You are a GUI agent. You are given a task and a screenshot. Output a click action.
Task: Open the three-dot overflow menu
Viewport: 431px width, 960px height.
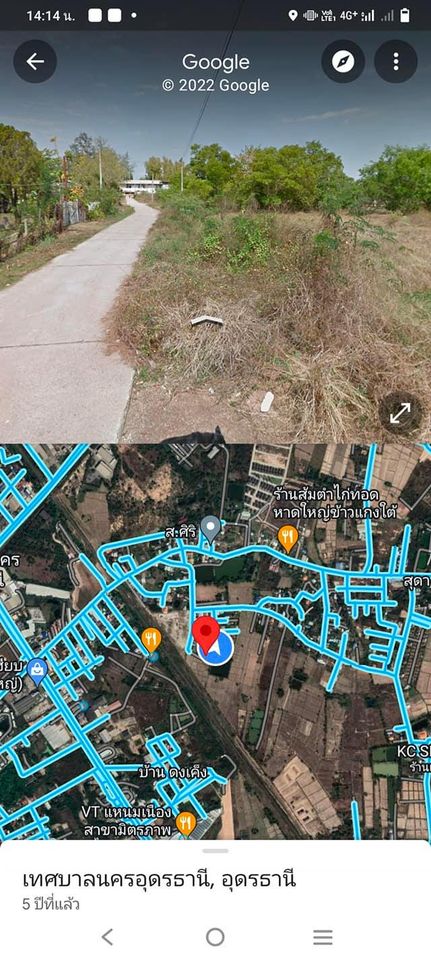(x=396, y=61)
